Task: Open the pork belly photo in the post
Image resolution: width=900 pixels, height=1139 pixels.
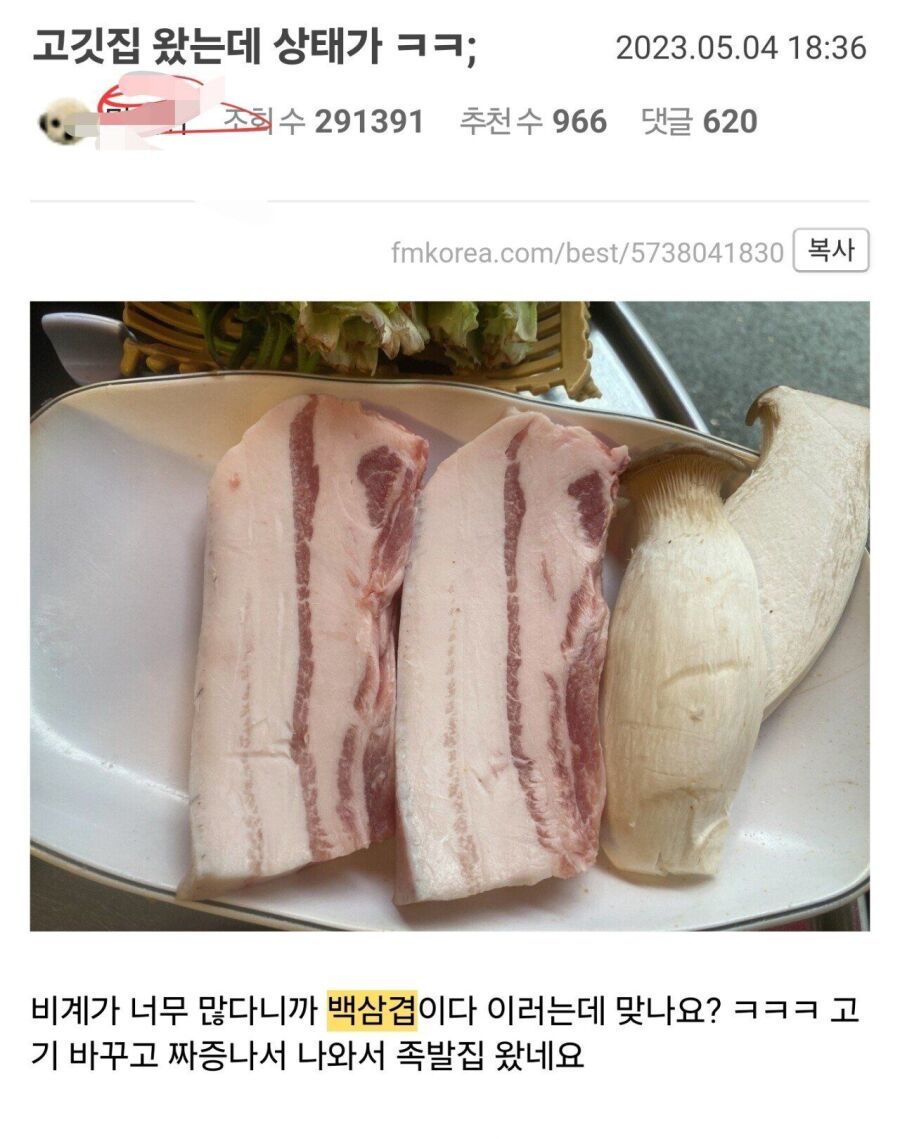Action: coord(449,615)
